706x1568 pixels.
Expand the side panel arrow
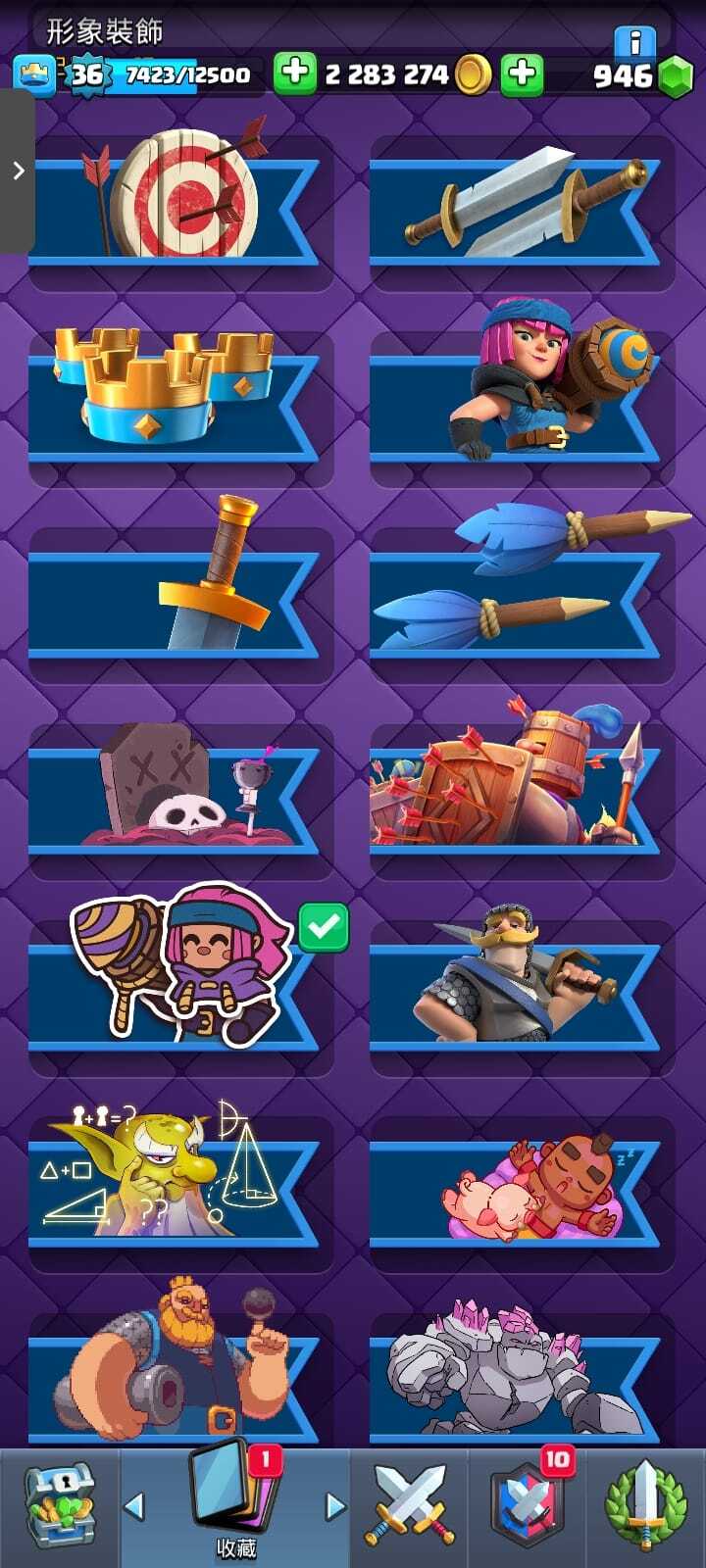18,171
